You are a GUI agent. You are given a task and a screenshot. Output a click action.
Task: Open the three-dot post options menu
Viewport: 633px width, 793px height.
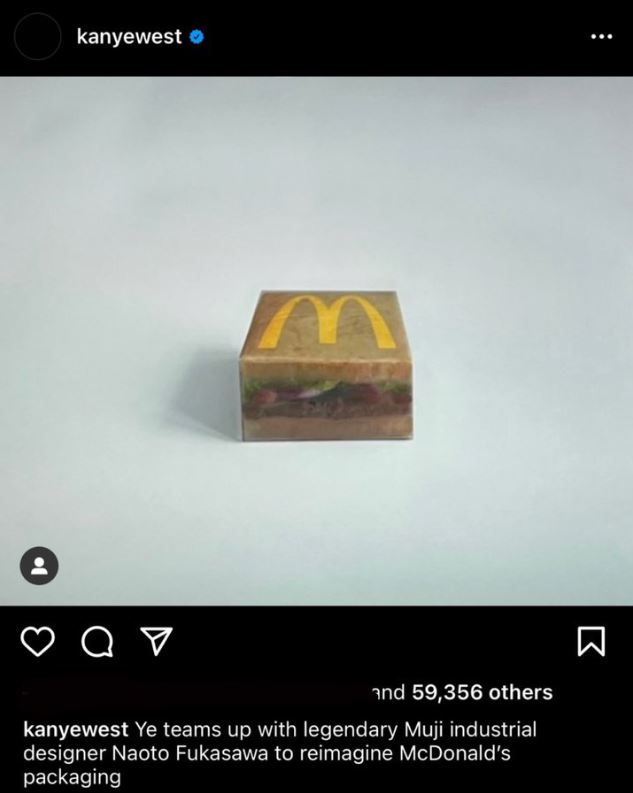click(x=600, y=36)
